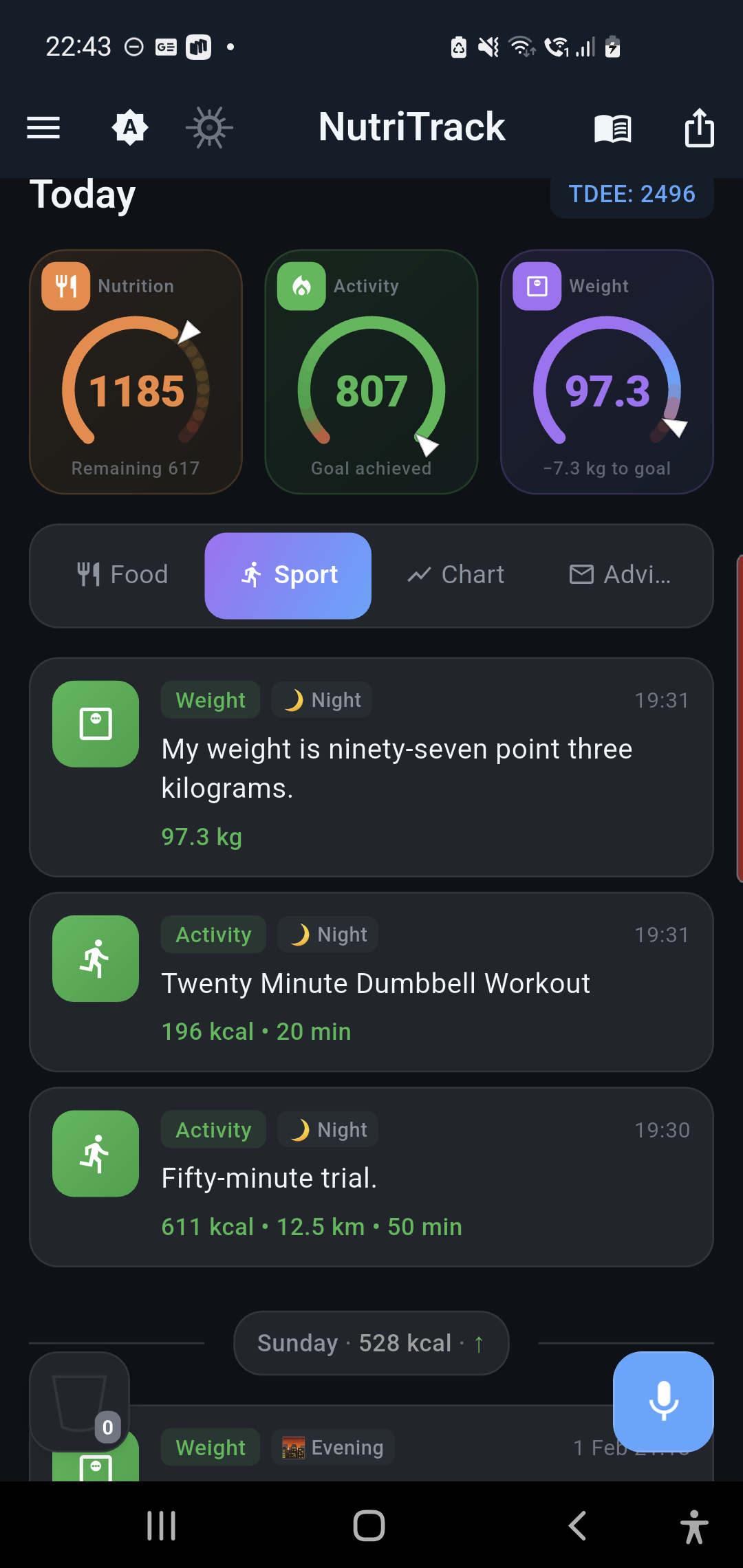
Task: Open the 97.3 kg weight entry
Action: click(371, 767)
